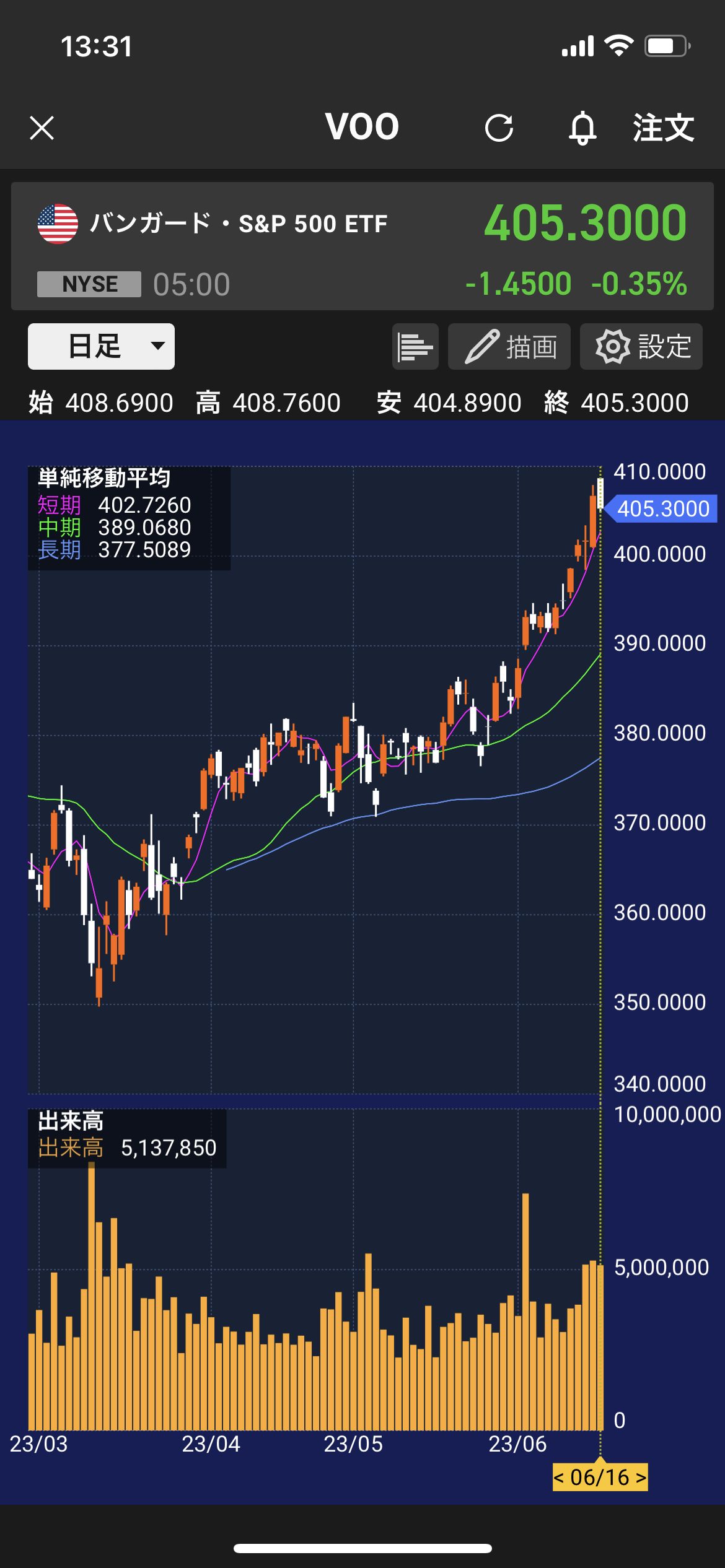The width and height of the screenshot is (725, 1568).
Task: Open the 日足 timeframe dropdown
Action: (x=101, y=346)
